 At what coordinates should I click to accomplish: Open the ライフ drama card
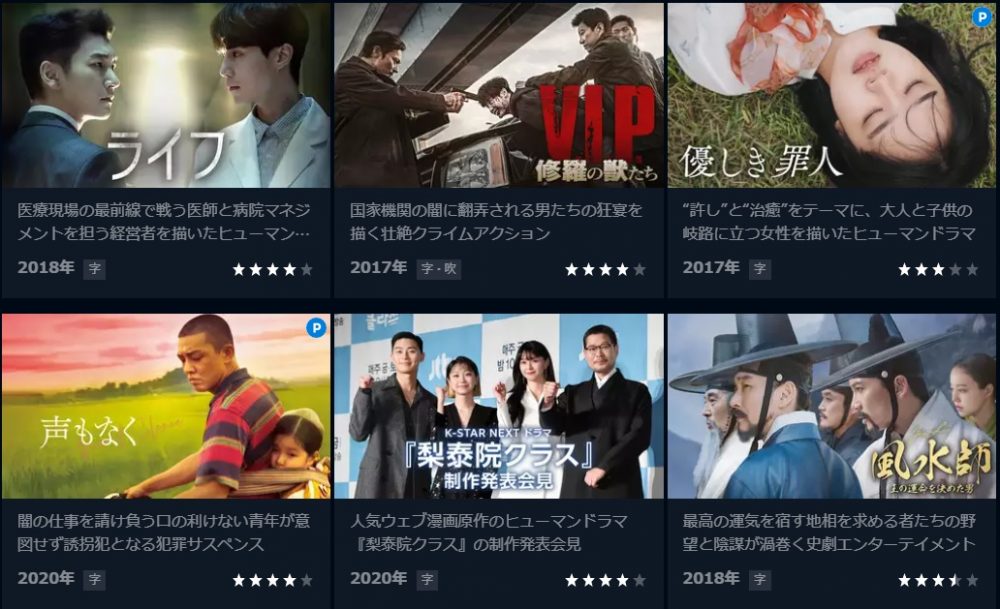pos(166,96)
